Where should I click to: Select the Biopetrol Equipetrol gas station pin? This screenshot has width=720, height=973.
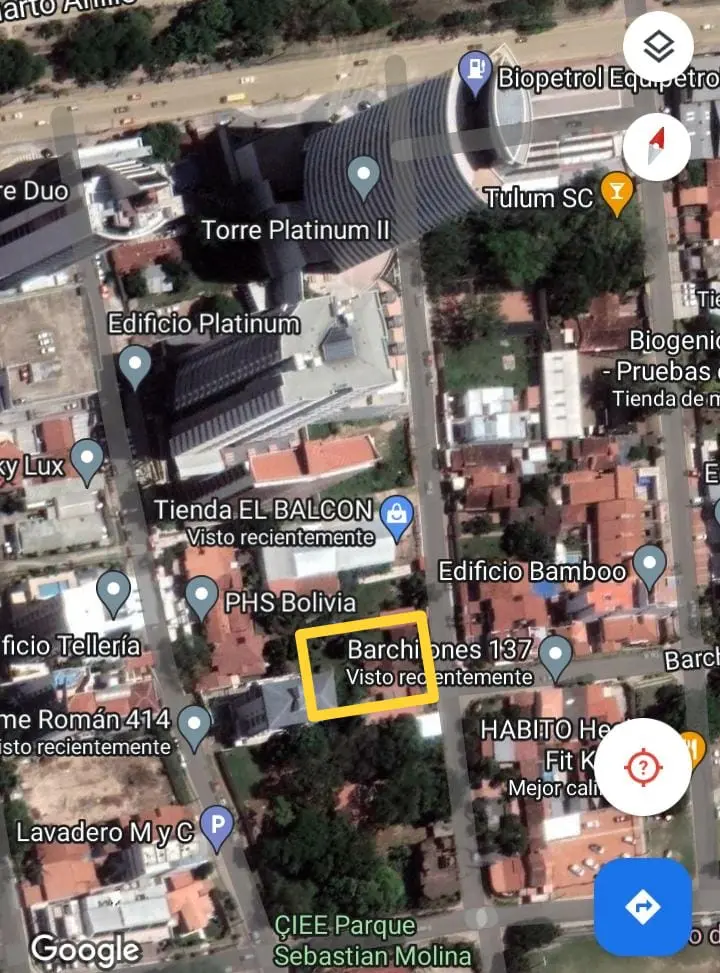(x=474, y=71)
